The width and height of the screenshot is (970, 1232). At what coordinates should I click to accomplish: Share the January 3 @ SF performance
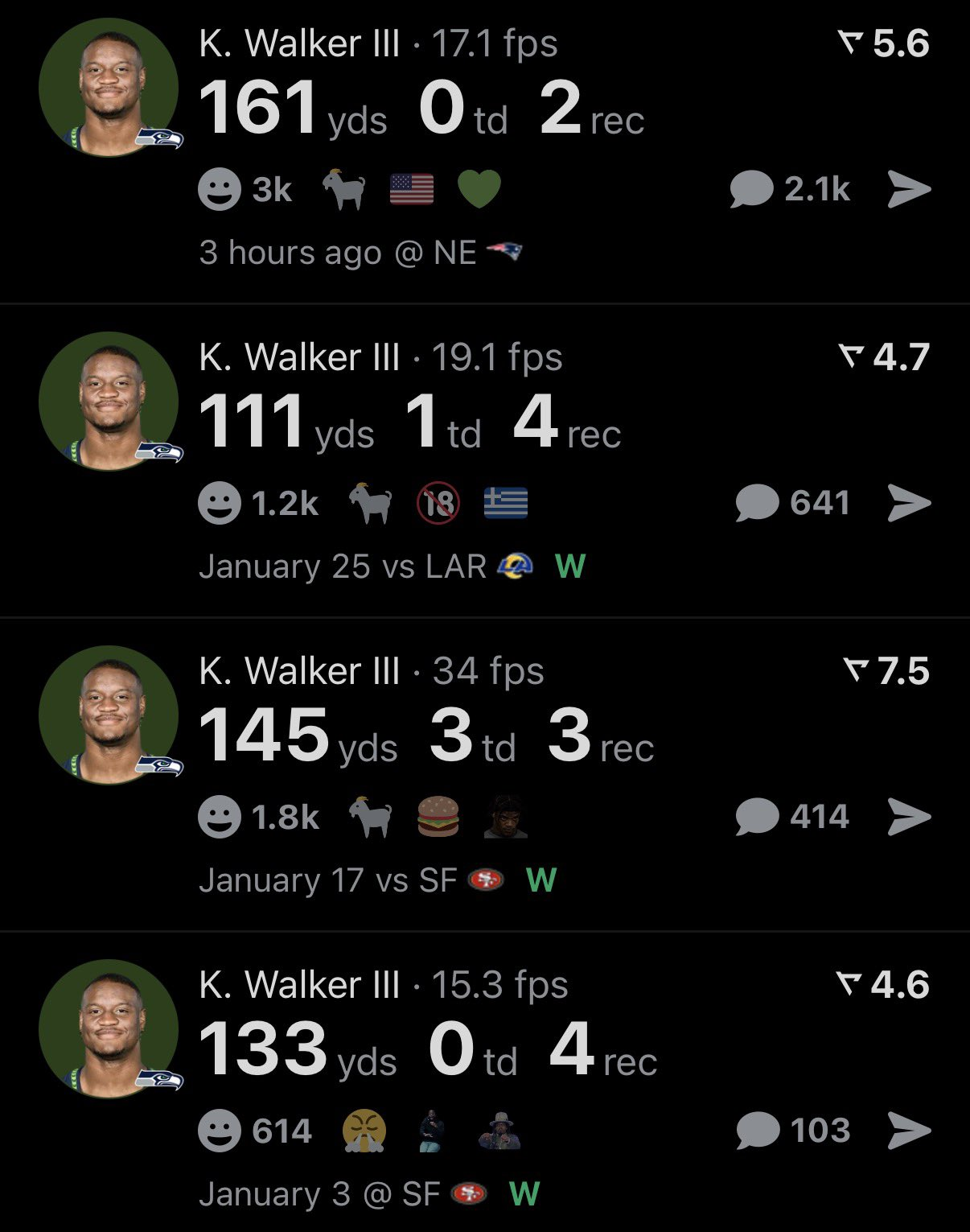tap(909, 1131)
